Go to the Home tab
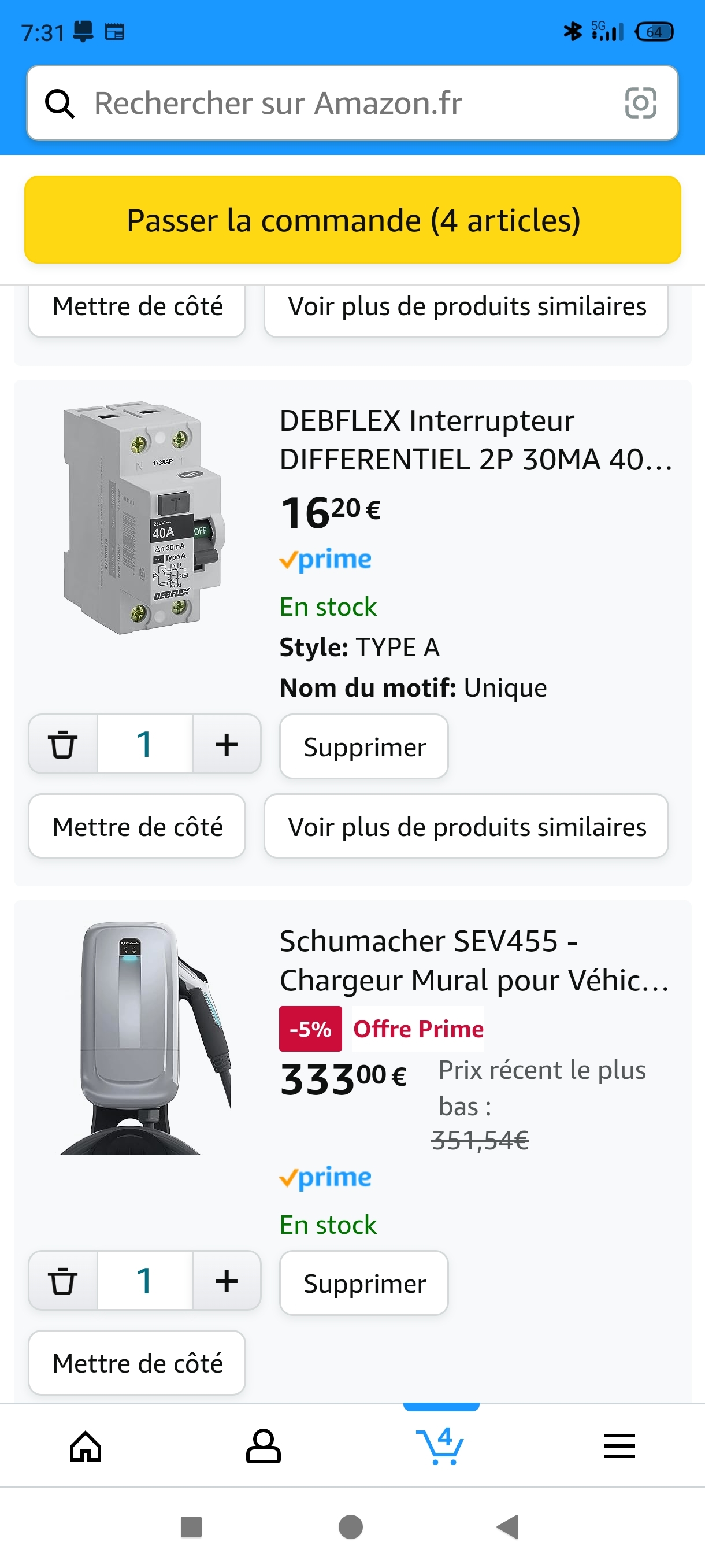The width and height of the screenshot is (705, 1568). tap(86, 1445)
